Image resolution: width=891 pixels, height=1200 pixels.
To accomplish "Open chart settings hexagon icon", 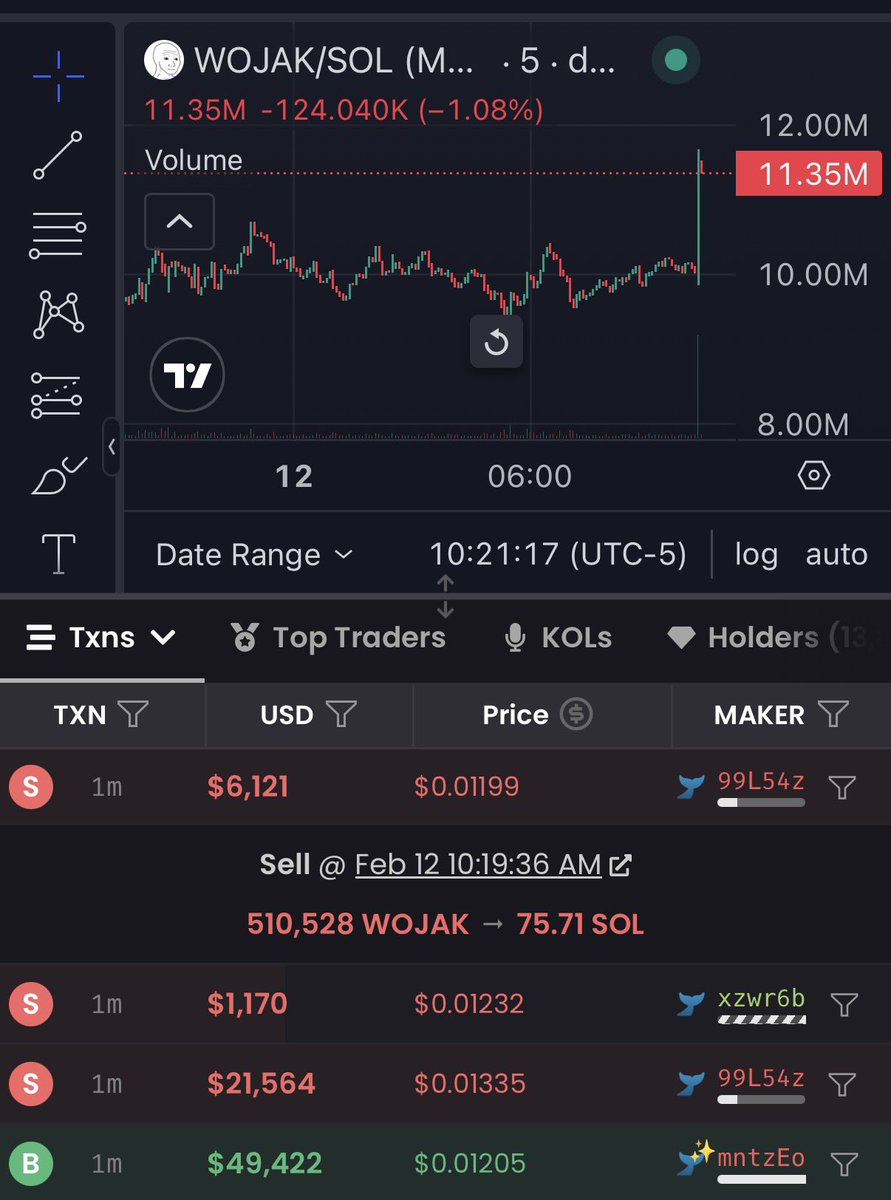I will tap(814, 475).
